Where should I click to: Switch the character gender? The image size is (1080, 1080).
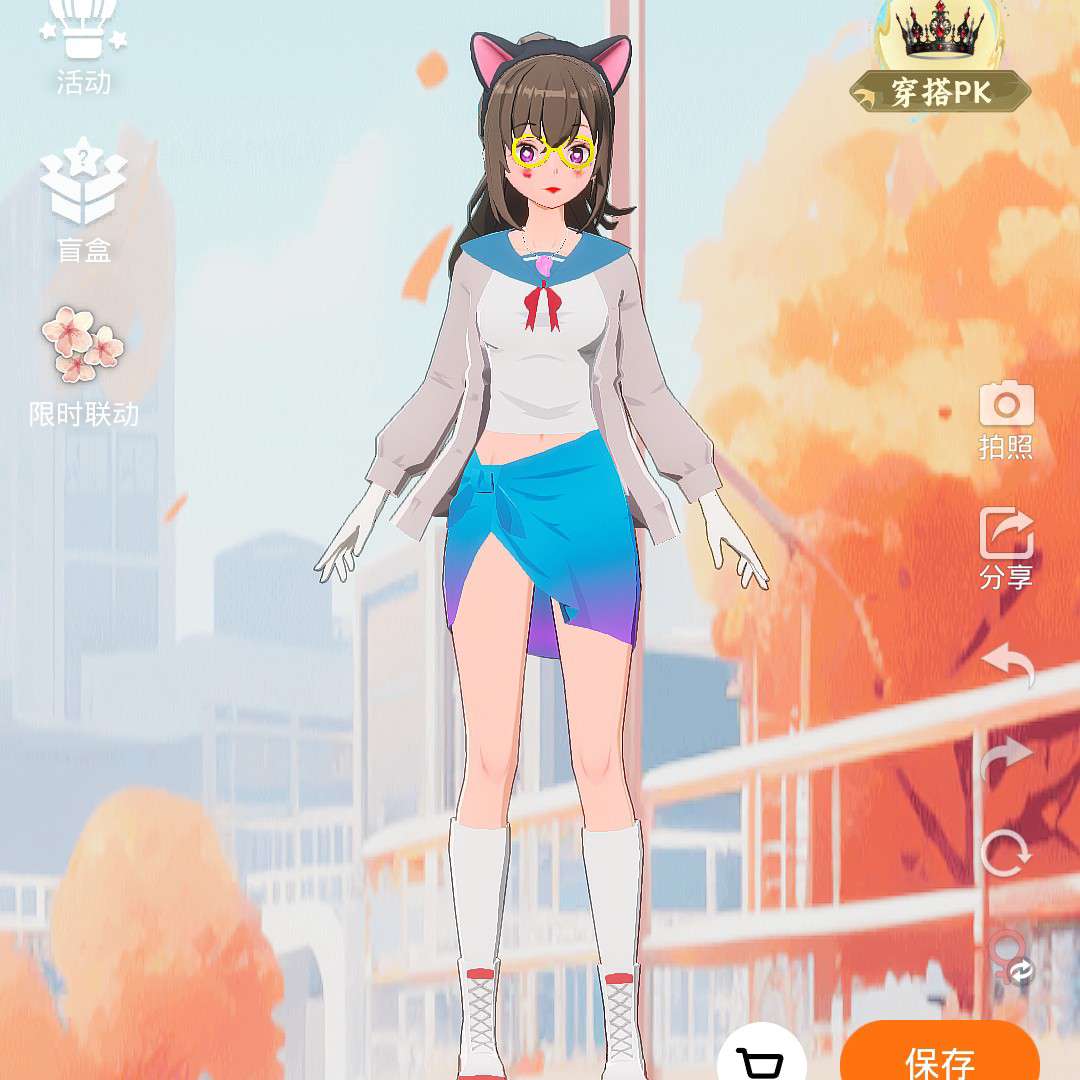(1008, 958)
